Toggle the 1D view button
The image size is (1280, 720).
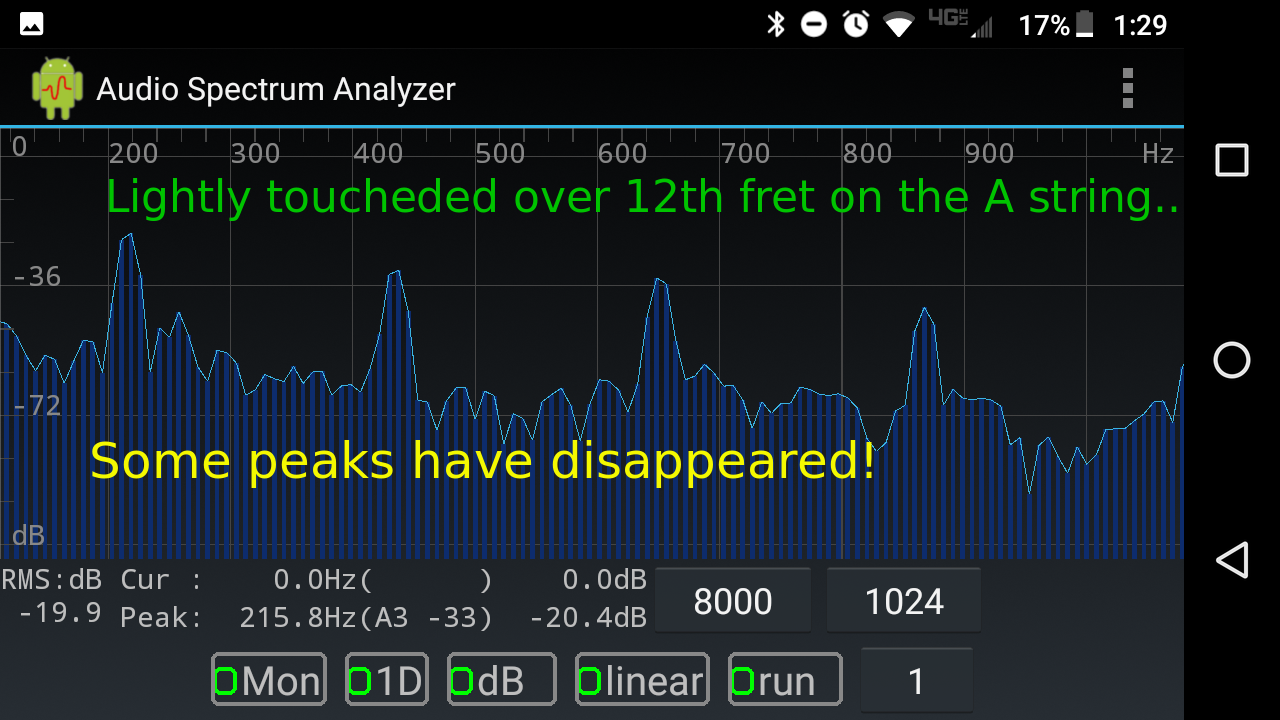[387, 681]
